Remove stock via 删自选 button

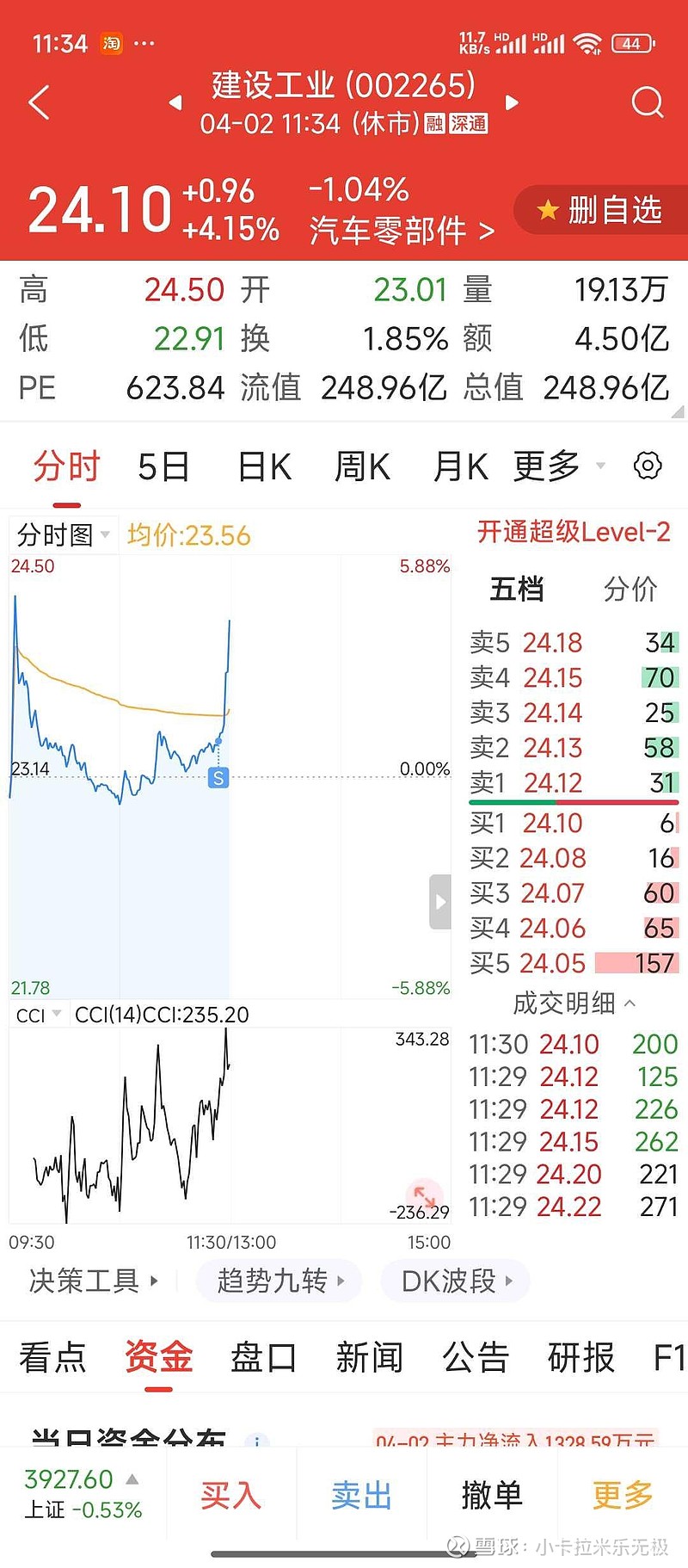[x=601, y=210]
